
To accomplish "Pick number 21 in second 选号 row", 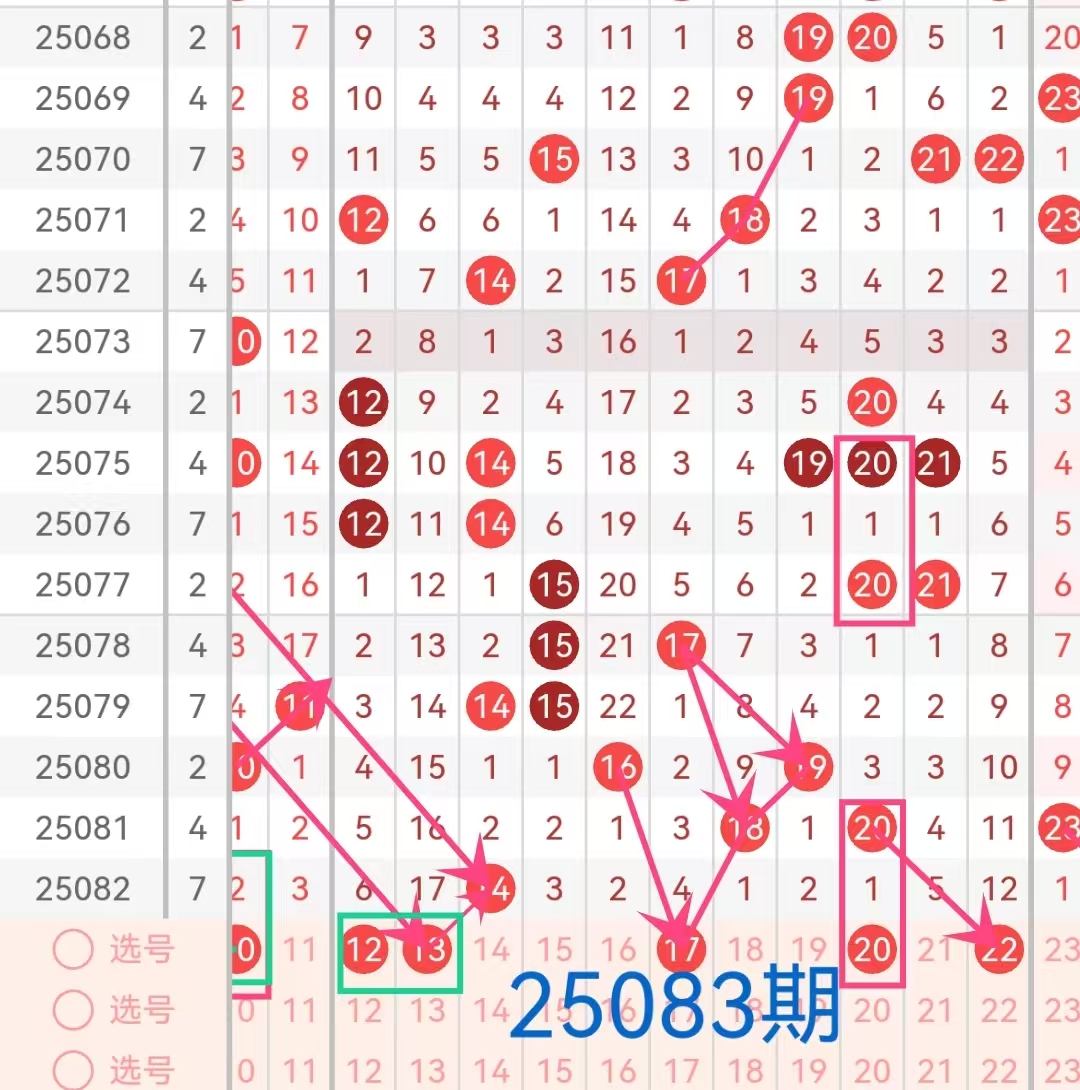I will click(x=935, y=1011).
